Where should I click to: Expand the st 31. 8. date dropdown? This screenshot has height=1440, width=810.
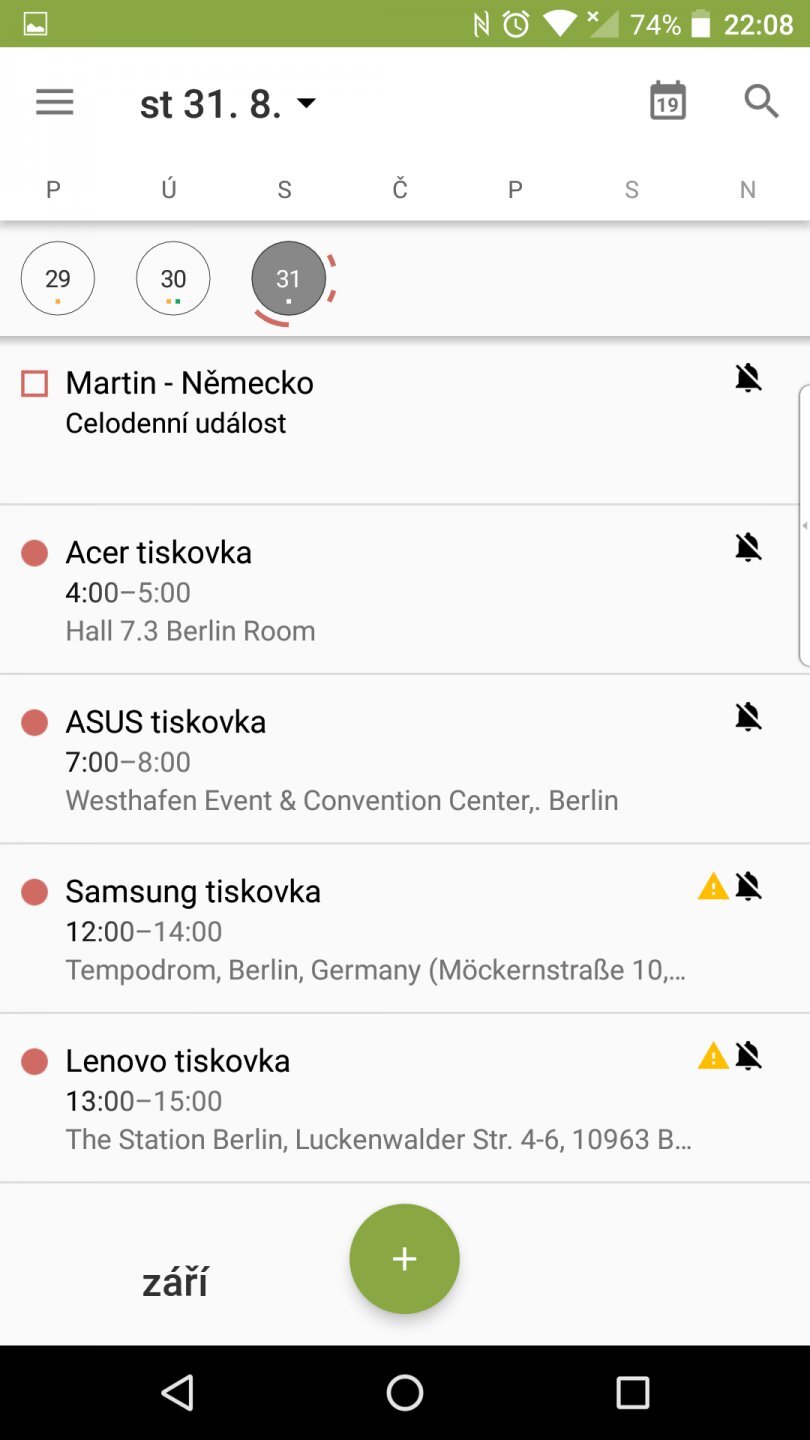(228, 104)
